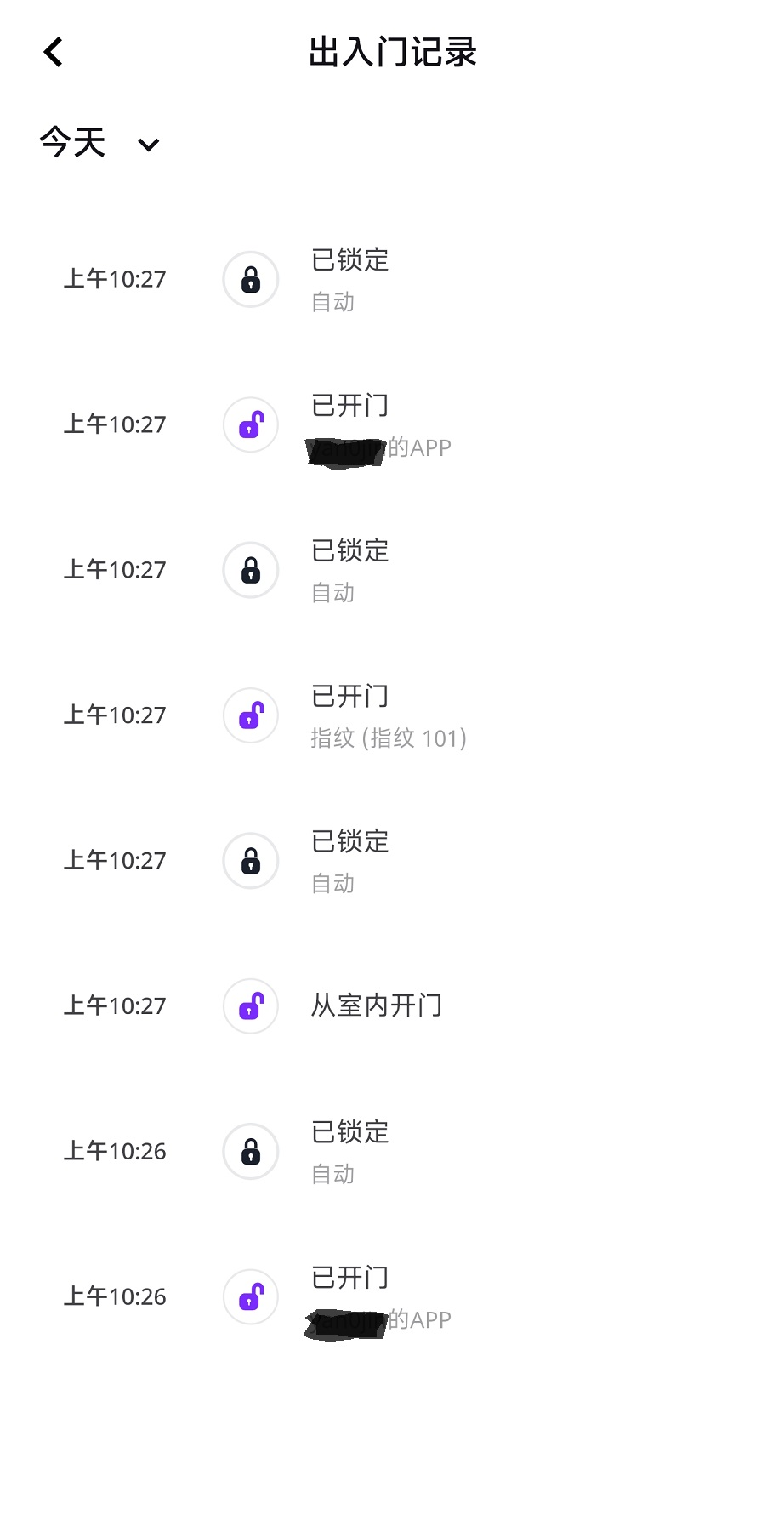The height and width of the screenshot is (1538, 784).
Task: Tap the lock icon above 从室内开门 row
Action: pos(250,861)
